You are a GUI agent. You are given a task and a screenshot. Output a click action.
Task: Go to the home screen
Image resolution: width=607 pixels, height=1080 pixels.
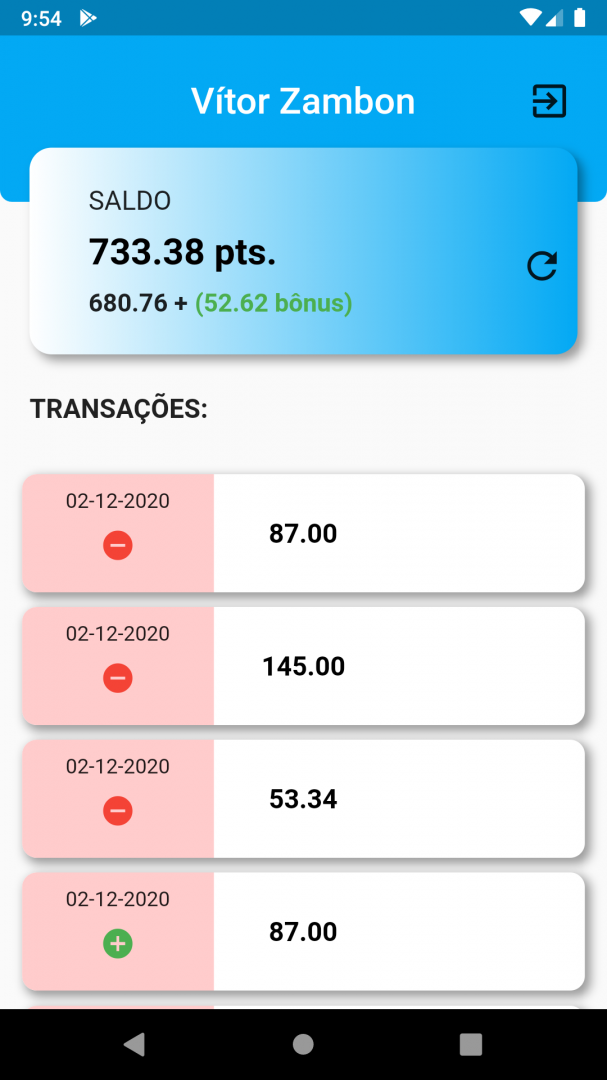[303, 1044]
